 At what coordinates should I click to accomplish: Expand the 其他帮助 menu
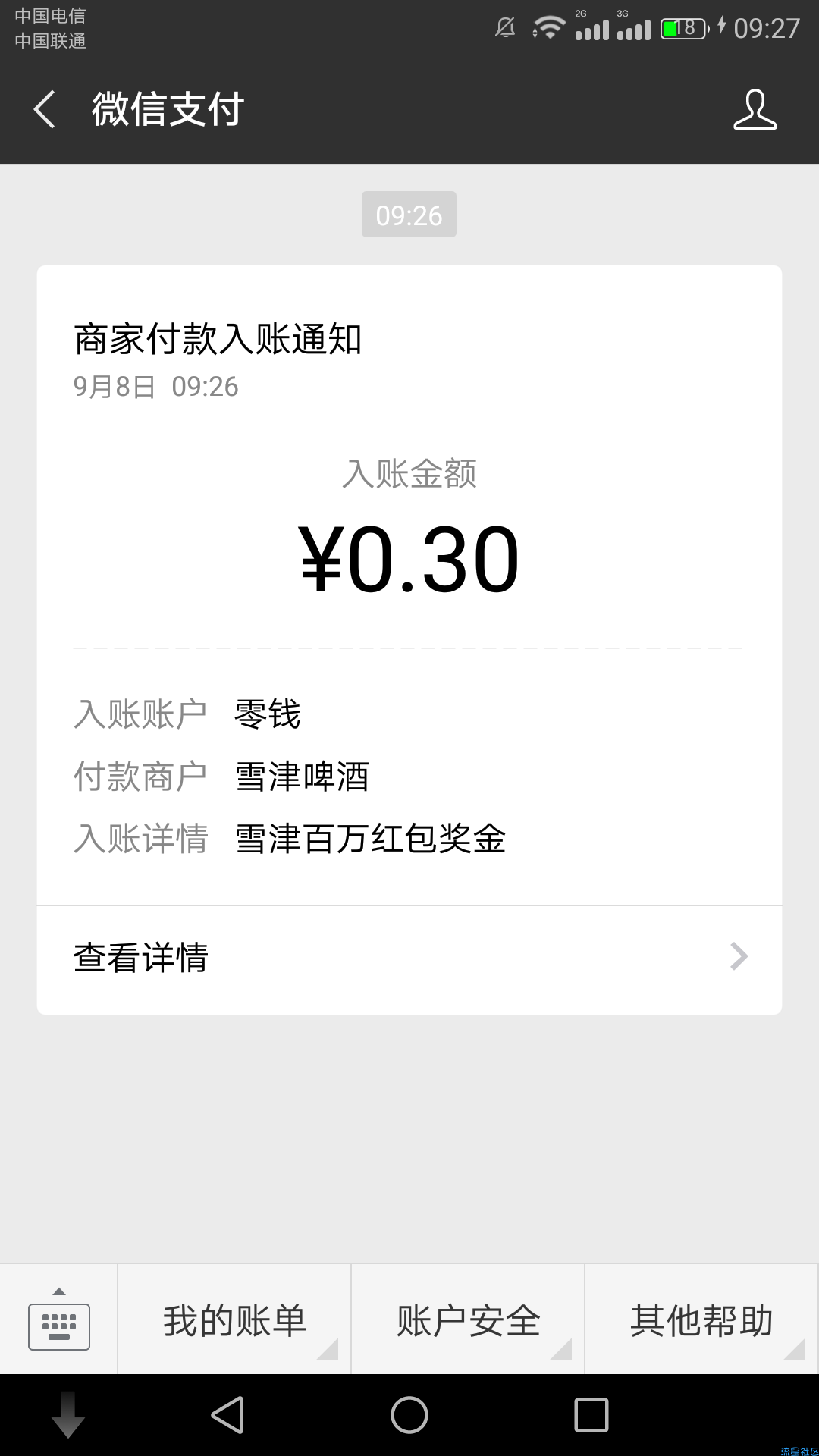[701, 1319]
